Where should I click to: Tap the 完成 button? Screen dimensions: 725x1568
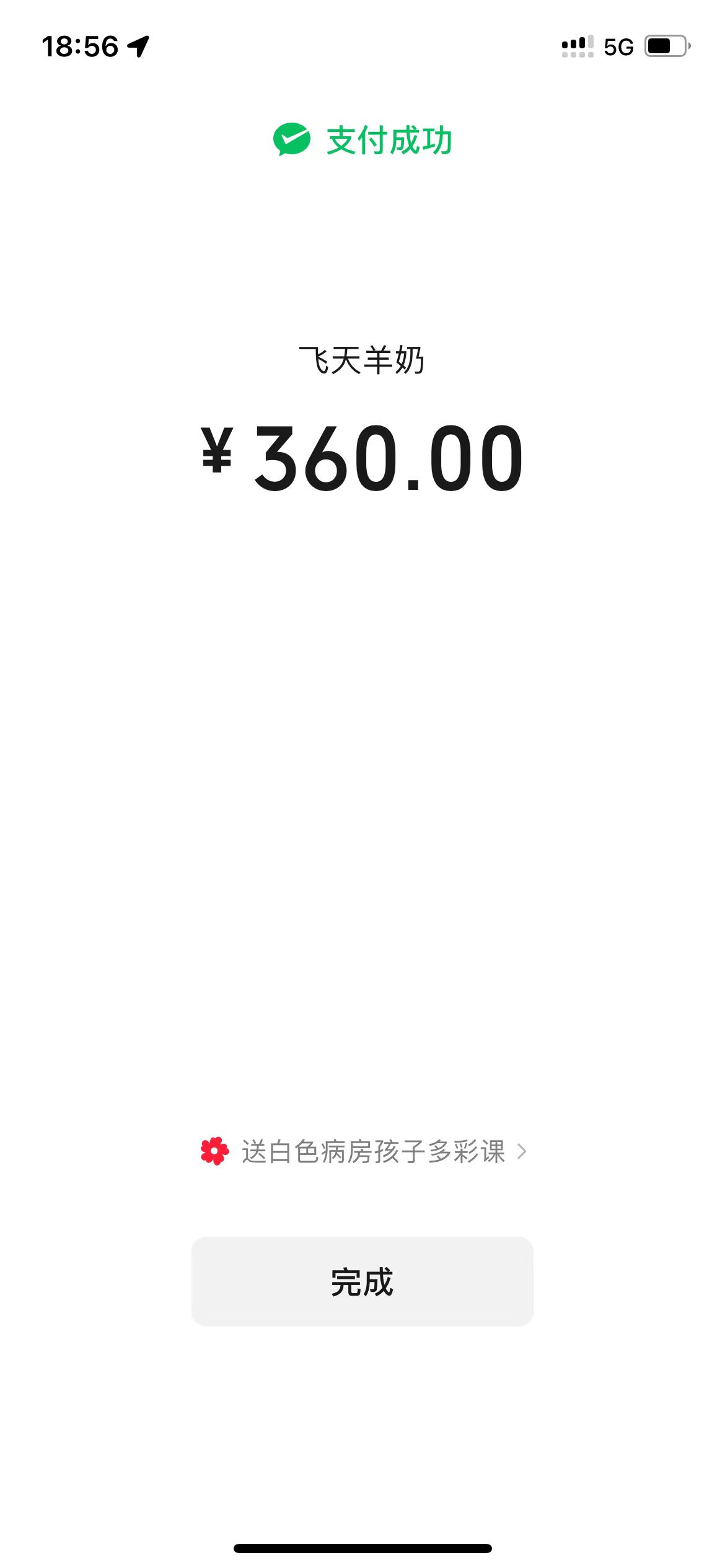[x=362, y=1281]
